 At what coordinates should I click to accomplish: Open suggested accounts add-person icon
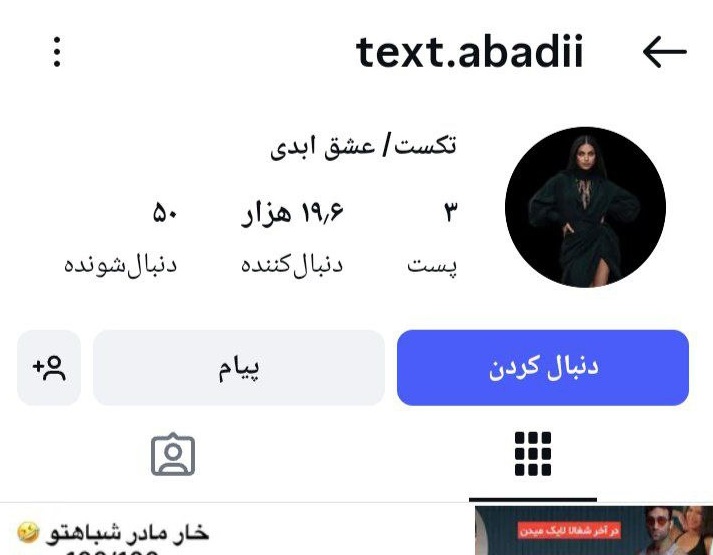click(49, 368)
